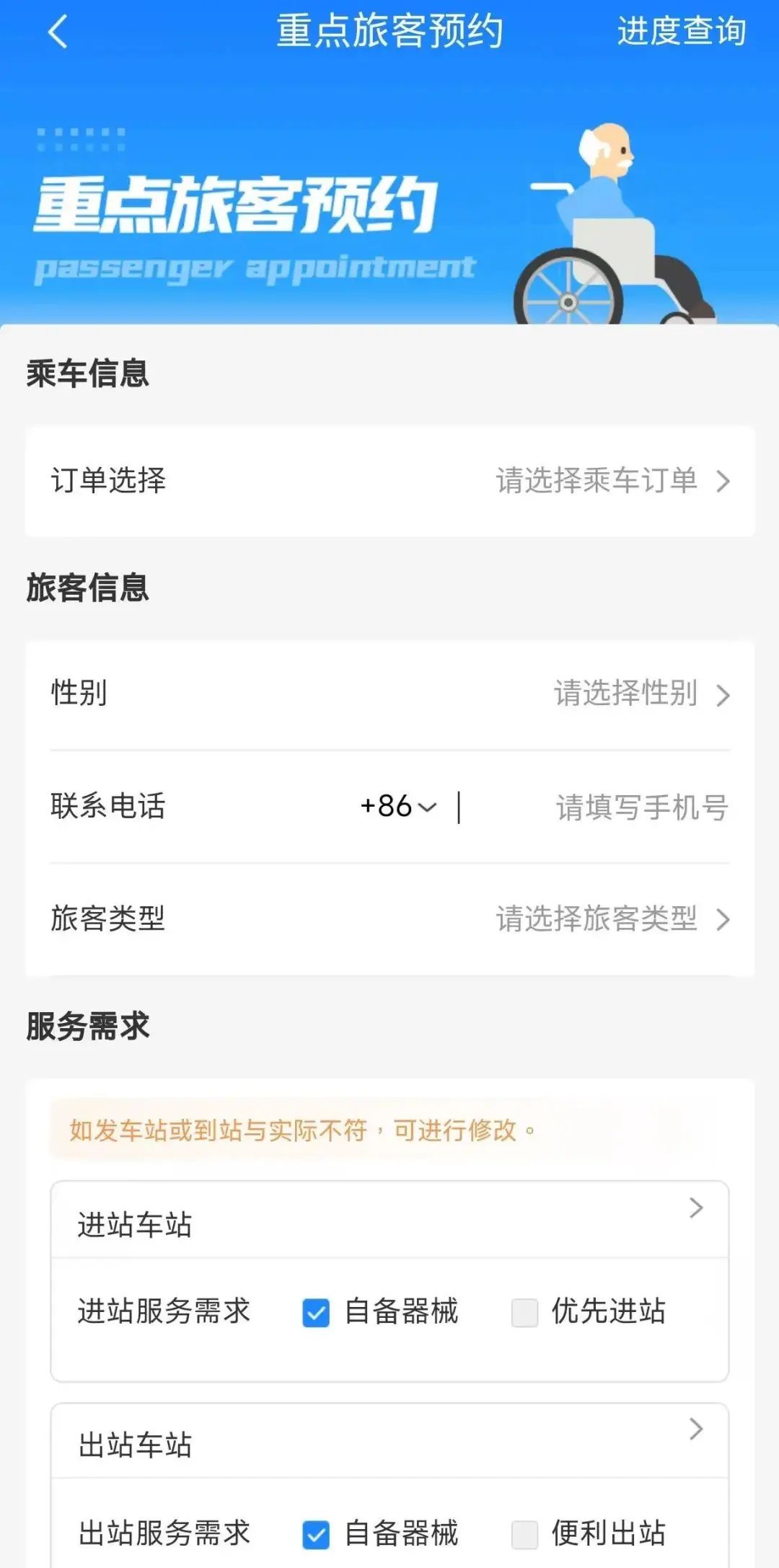
Task: Choose passenger type in 旅客类型 row
Action: click(x=389, y=919)
